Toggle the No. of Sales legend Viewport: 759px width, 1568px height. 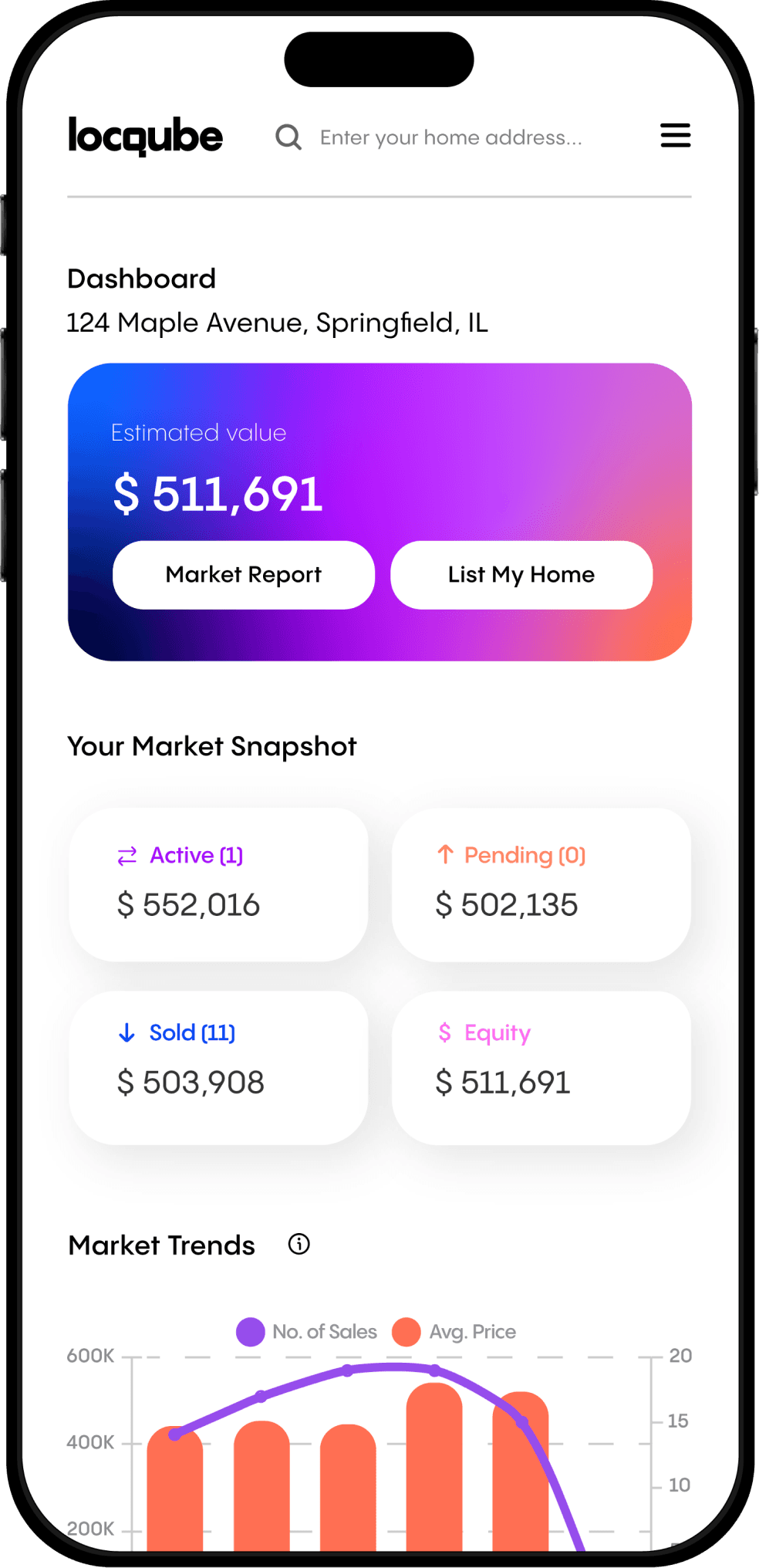tap(306, 1332)
